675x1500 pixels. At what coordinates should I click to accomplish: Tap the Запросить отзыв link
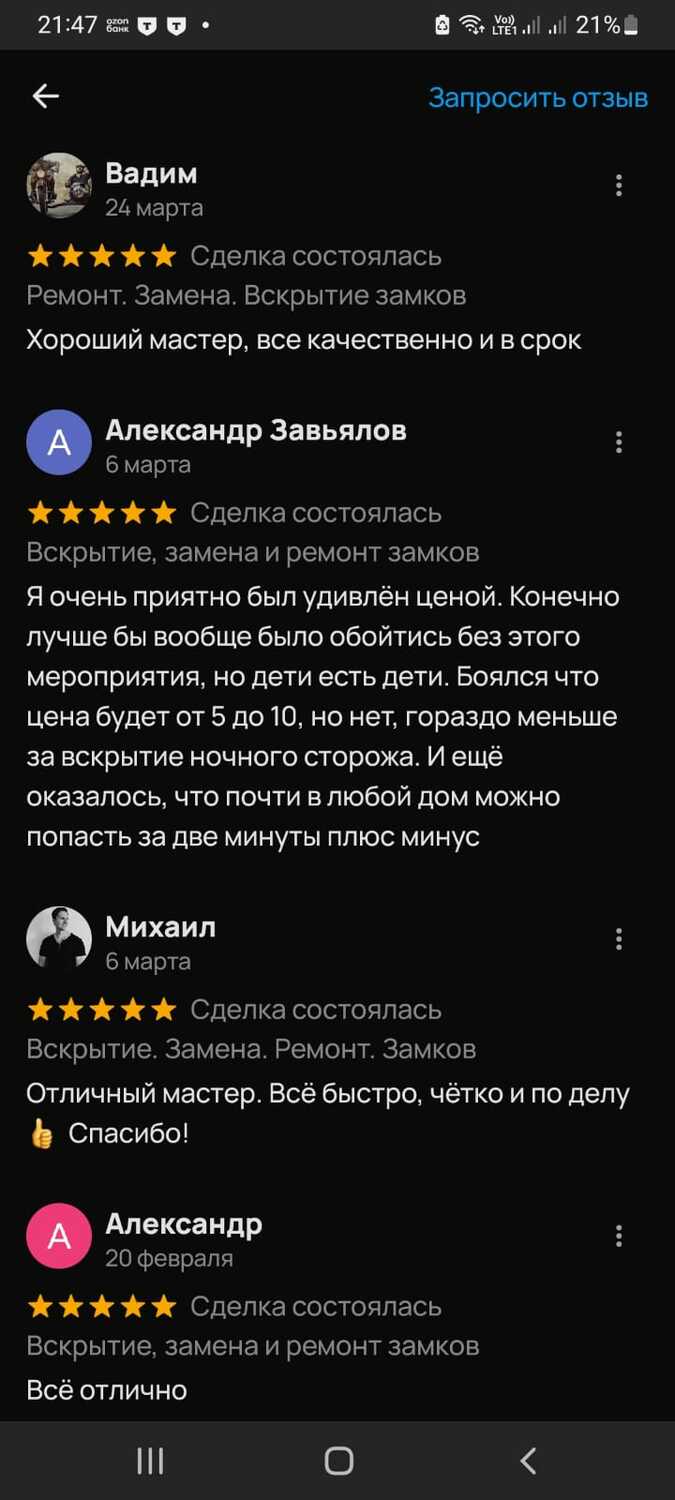pos(538,98)
